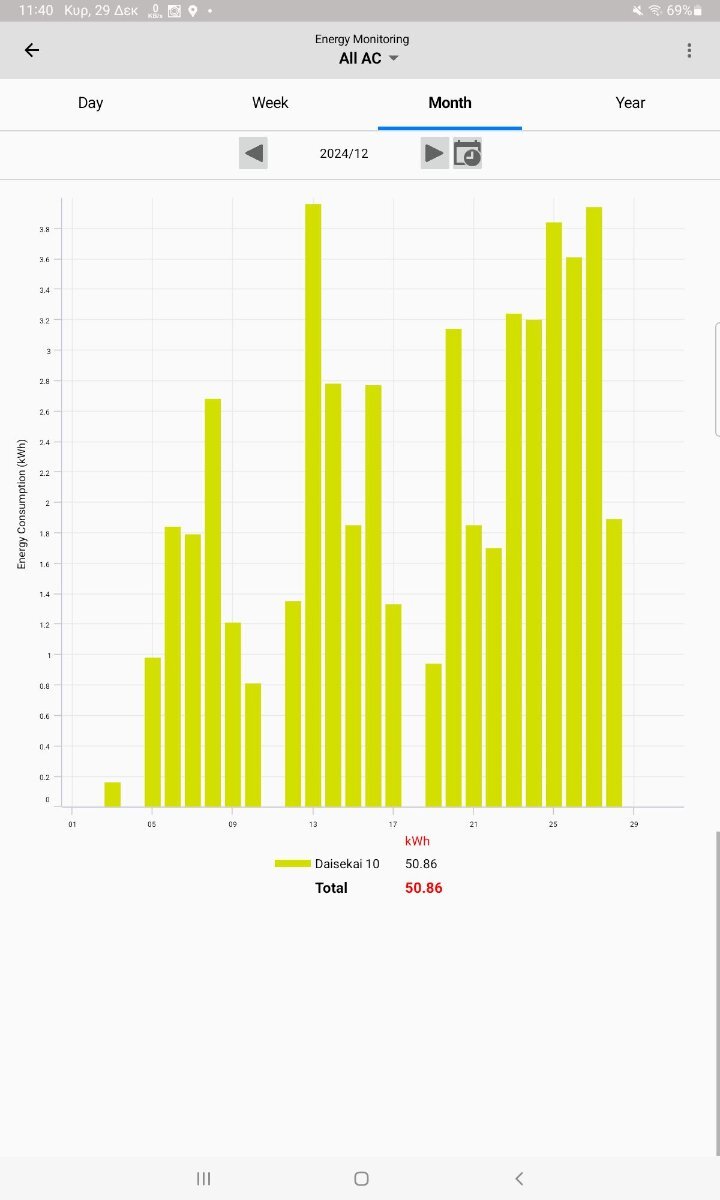Switch to the Year tab
The height and width of the screenshot is (1200, 720).
coord(630,103)
